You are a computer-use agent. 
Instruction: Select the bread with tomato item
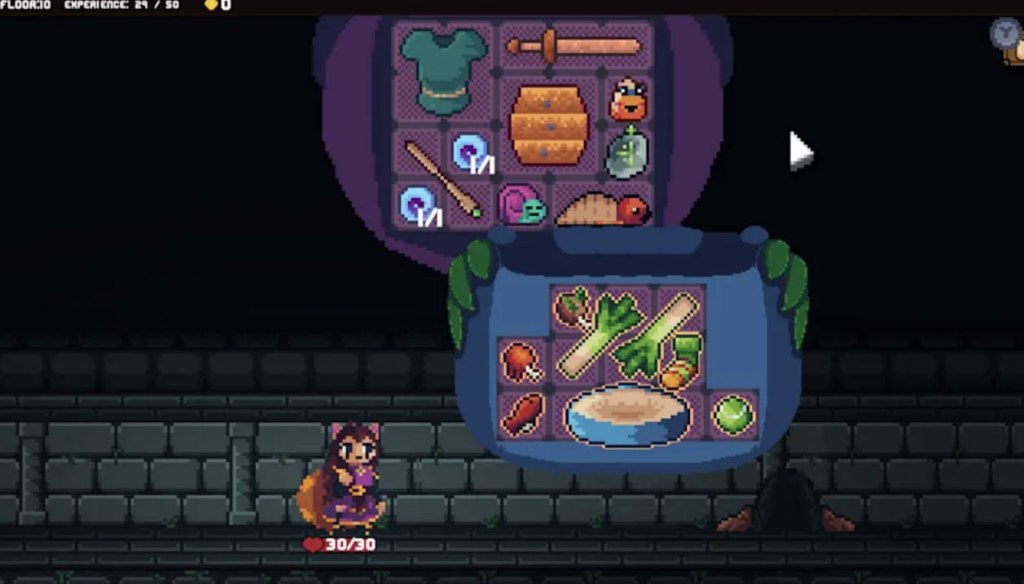(602, 208)
